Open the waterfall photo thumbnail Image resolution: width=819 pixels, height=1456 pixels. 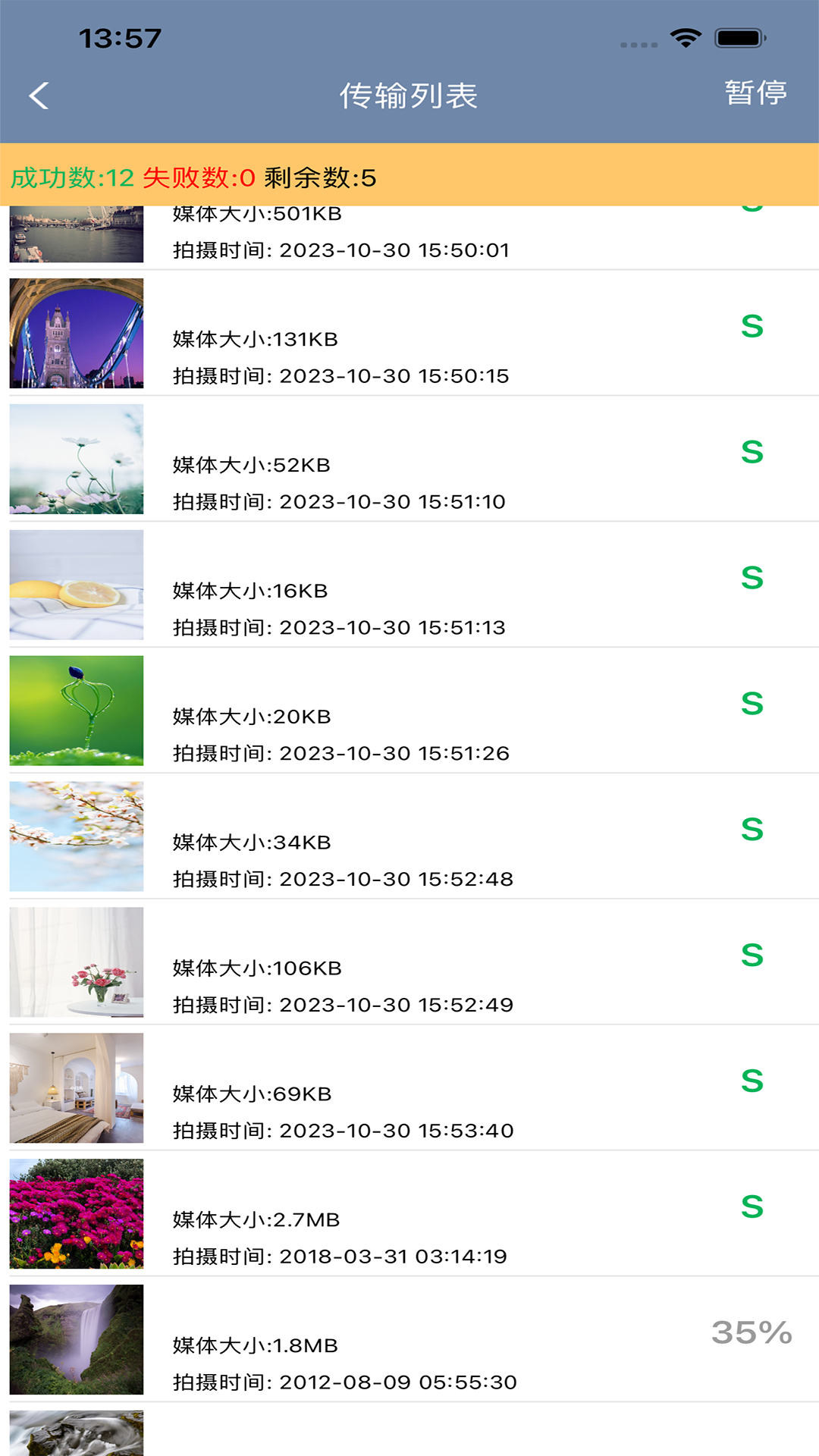(x=76, y=1340)
